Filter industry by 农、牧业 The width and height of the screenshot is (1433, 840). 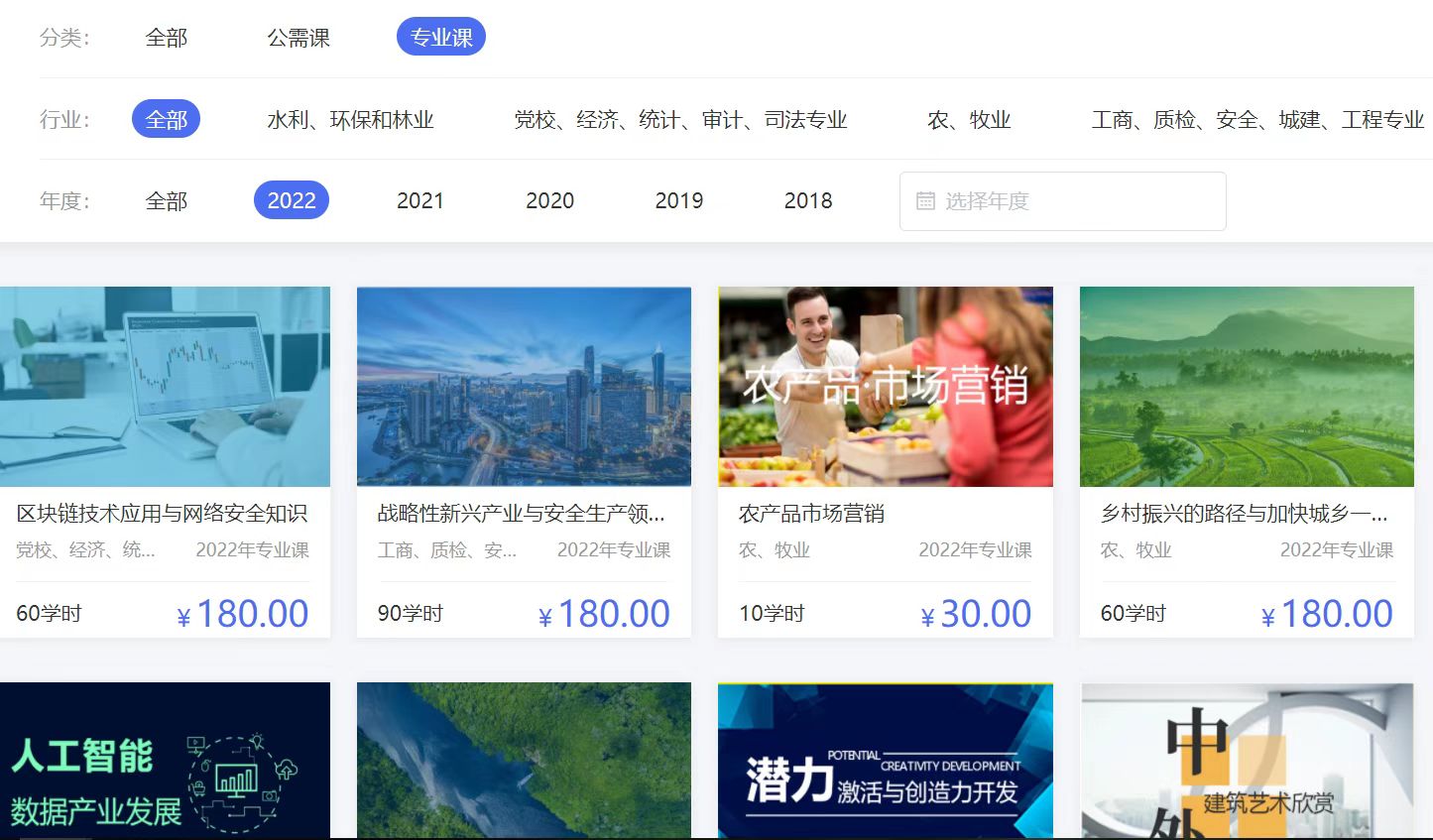(969, 120)
